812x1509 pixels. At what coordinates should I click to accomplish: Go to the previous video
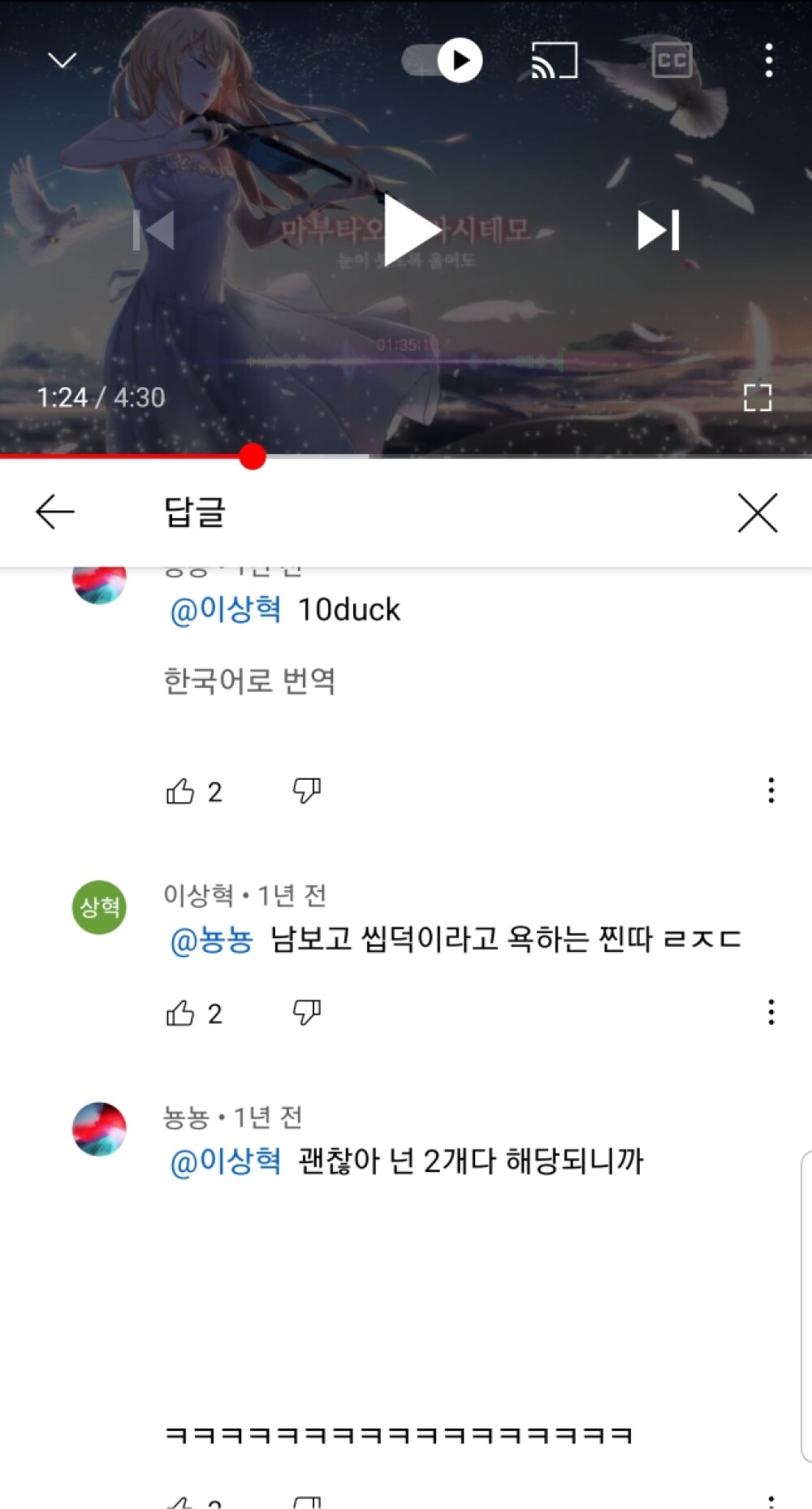154,231
